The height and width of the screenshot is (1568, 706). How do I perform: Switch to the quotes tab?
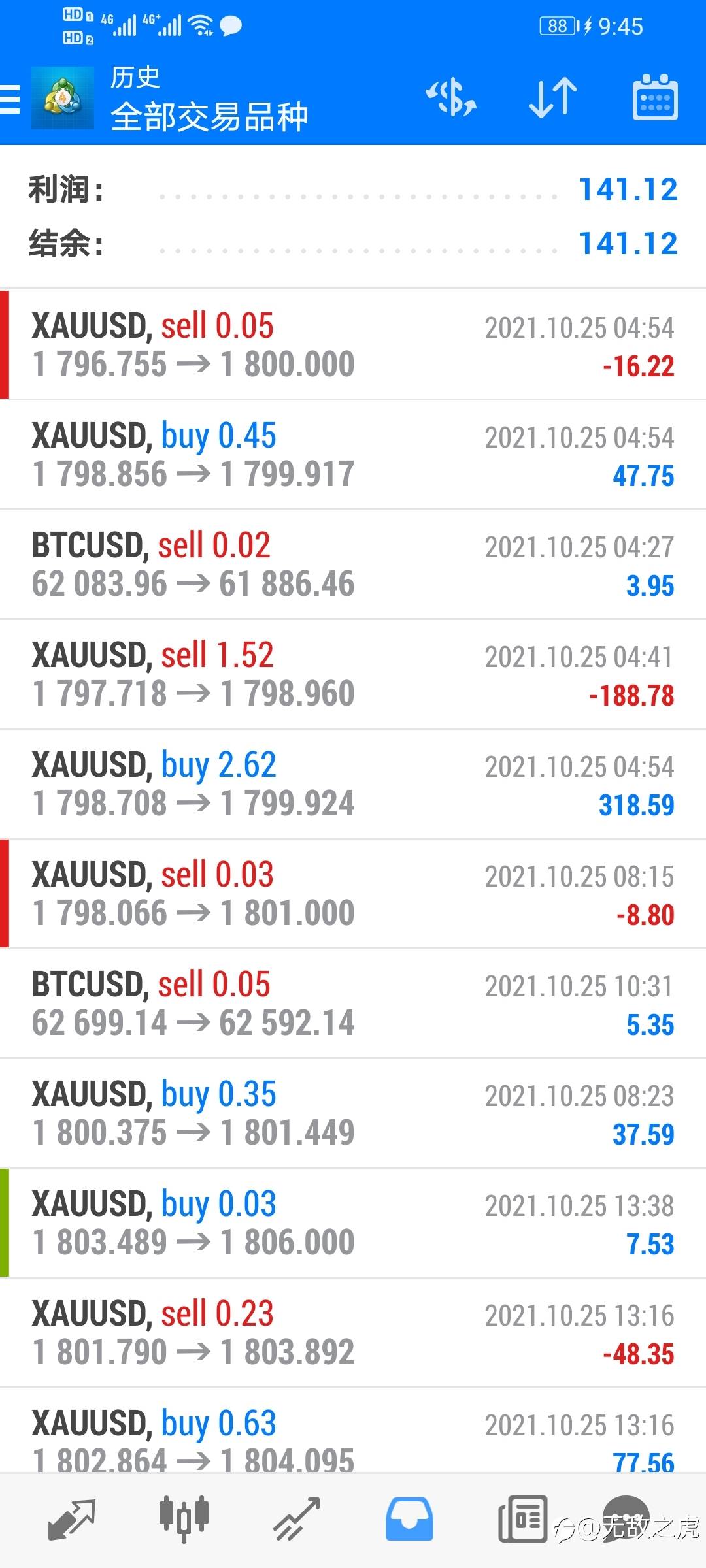(72, 1520)
